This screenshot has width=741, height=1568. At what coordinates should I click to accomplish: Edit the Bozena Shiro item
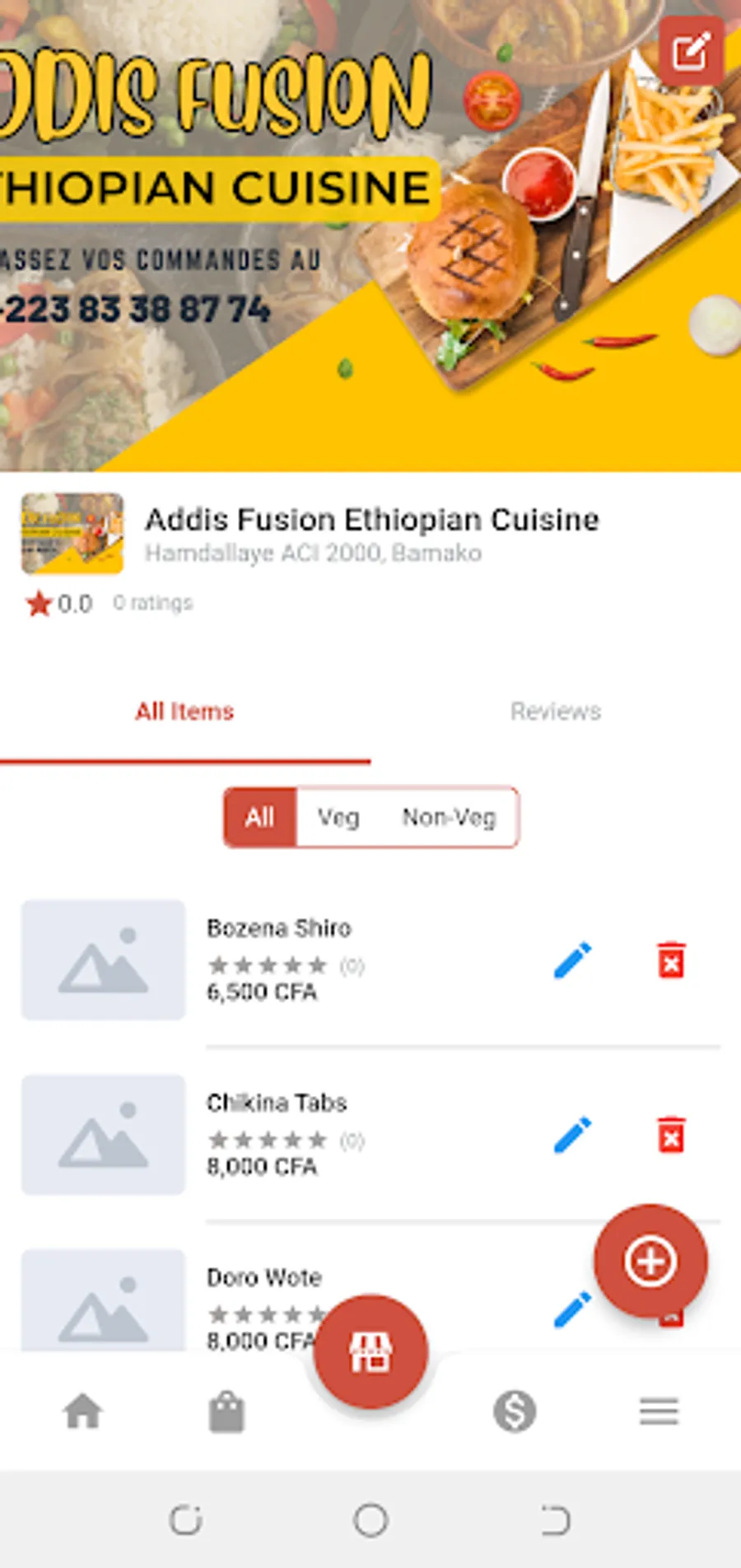coord(573,960)
